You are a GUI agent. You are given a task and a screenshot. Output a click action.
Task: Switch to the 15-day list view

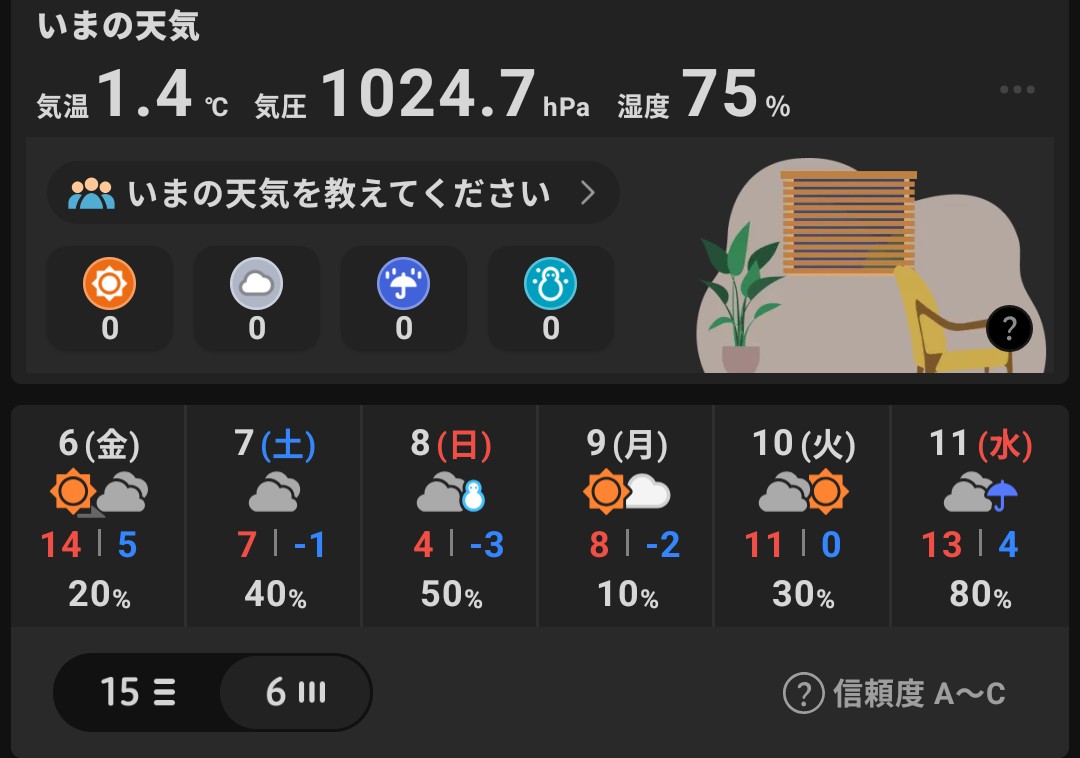coord(138,692)
